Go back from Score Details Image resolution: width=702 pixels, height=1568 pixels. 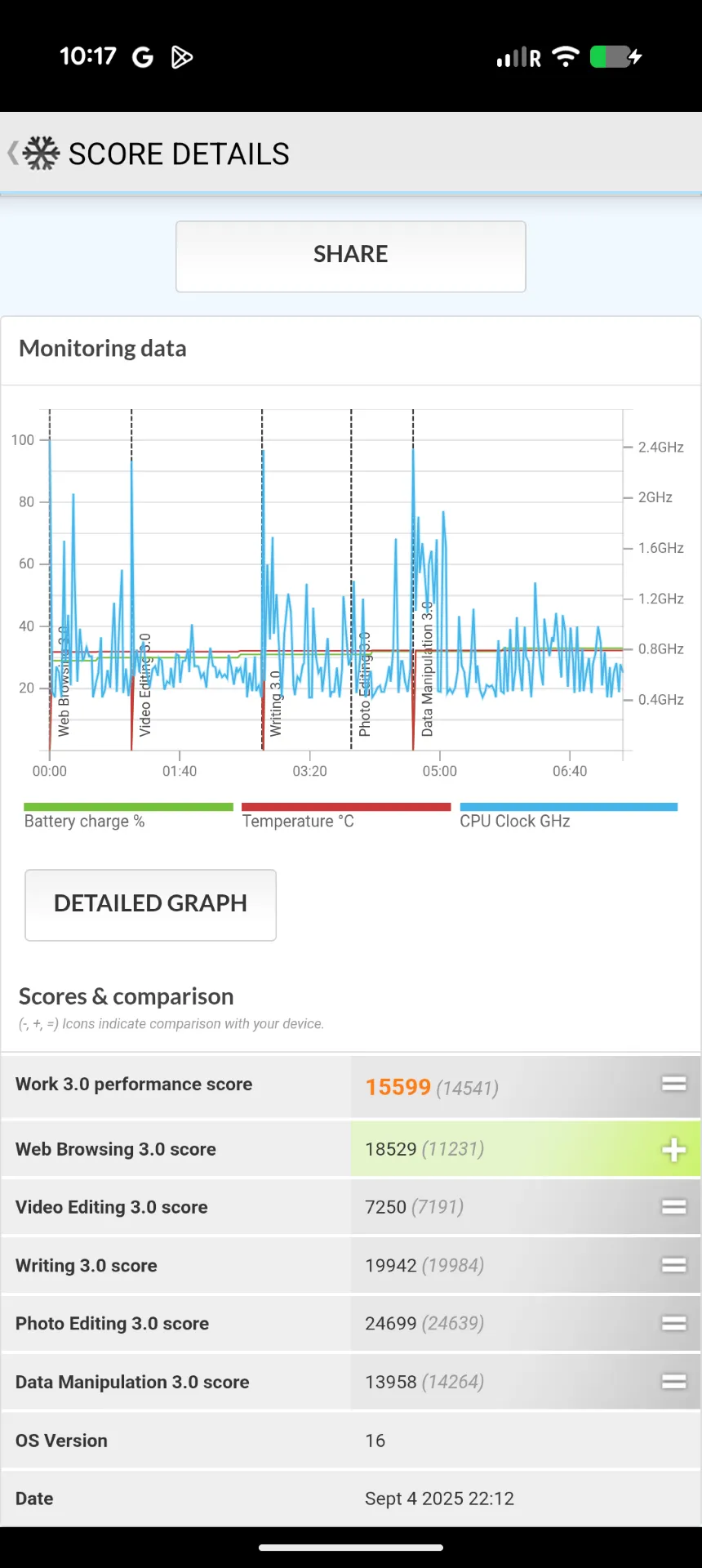coord(14,153)
